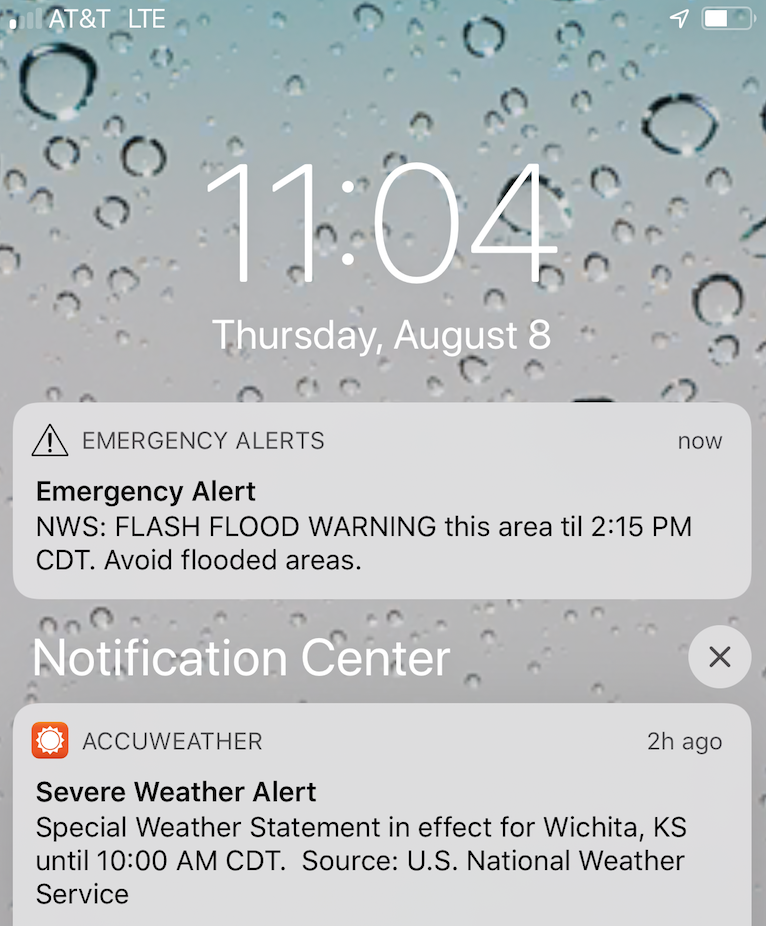Tap the '2h ago' timestamp on AccuWeather alert

click(x=683, y=741)
